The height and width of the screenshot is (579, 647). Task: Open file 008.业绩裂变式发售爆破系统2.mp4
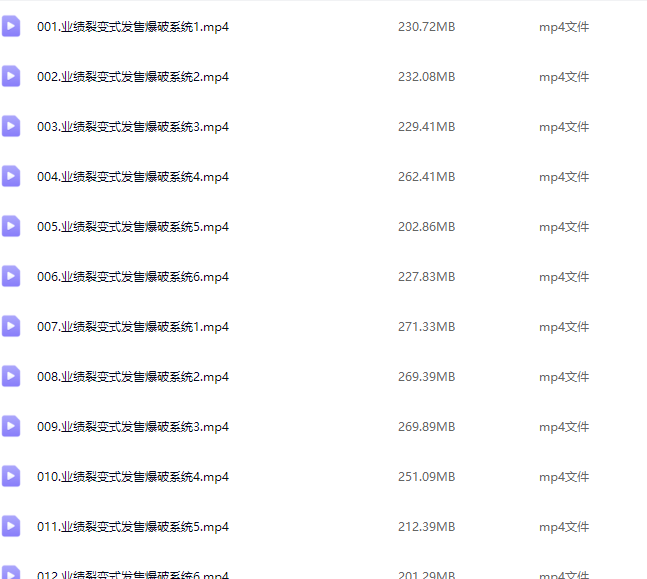133,377
